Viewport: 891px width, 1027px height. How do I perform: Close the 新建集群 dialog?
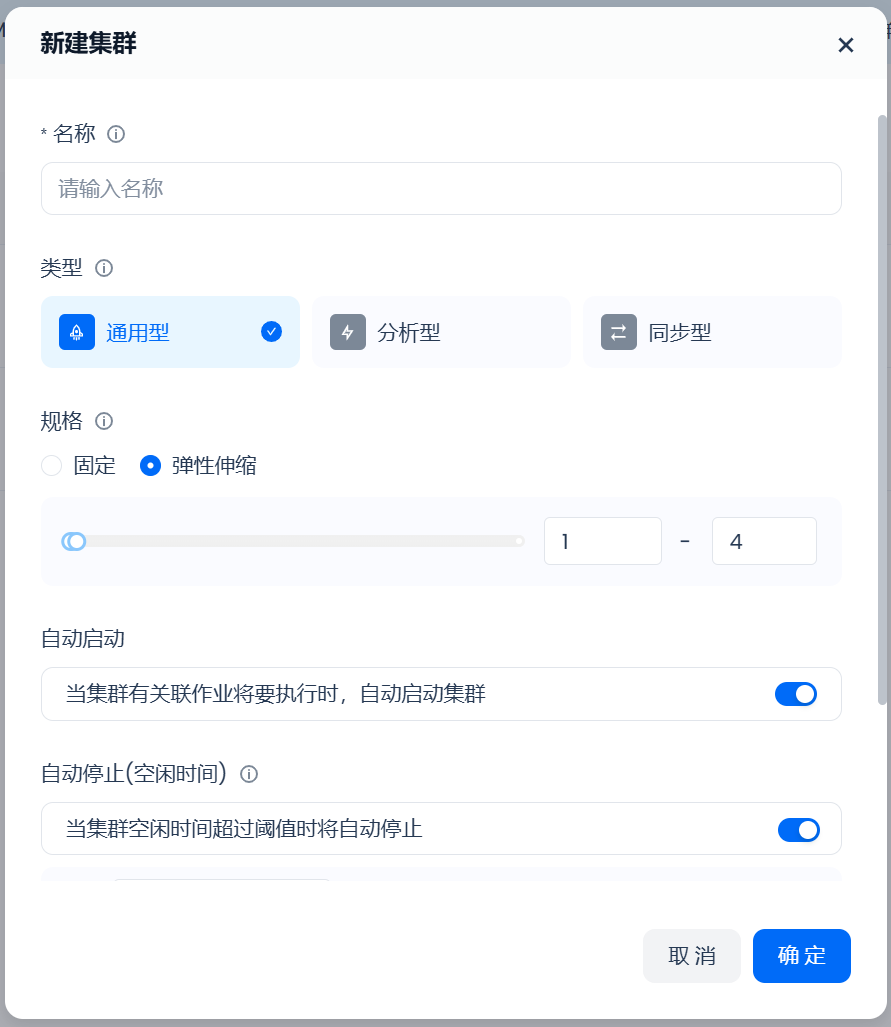pos(846,45)
